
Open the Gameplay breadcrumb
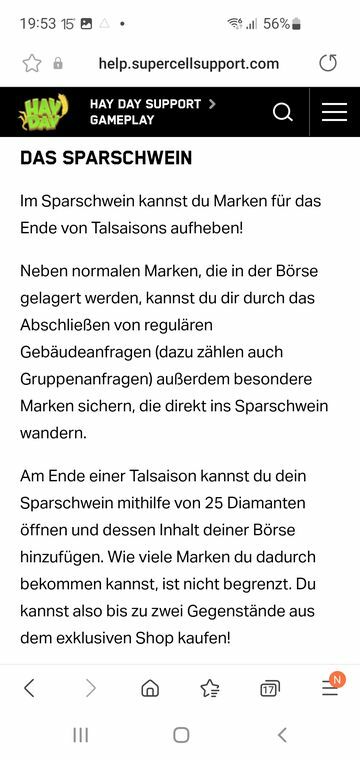click(122, 120)
